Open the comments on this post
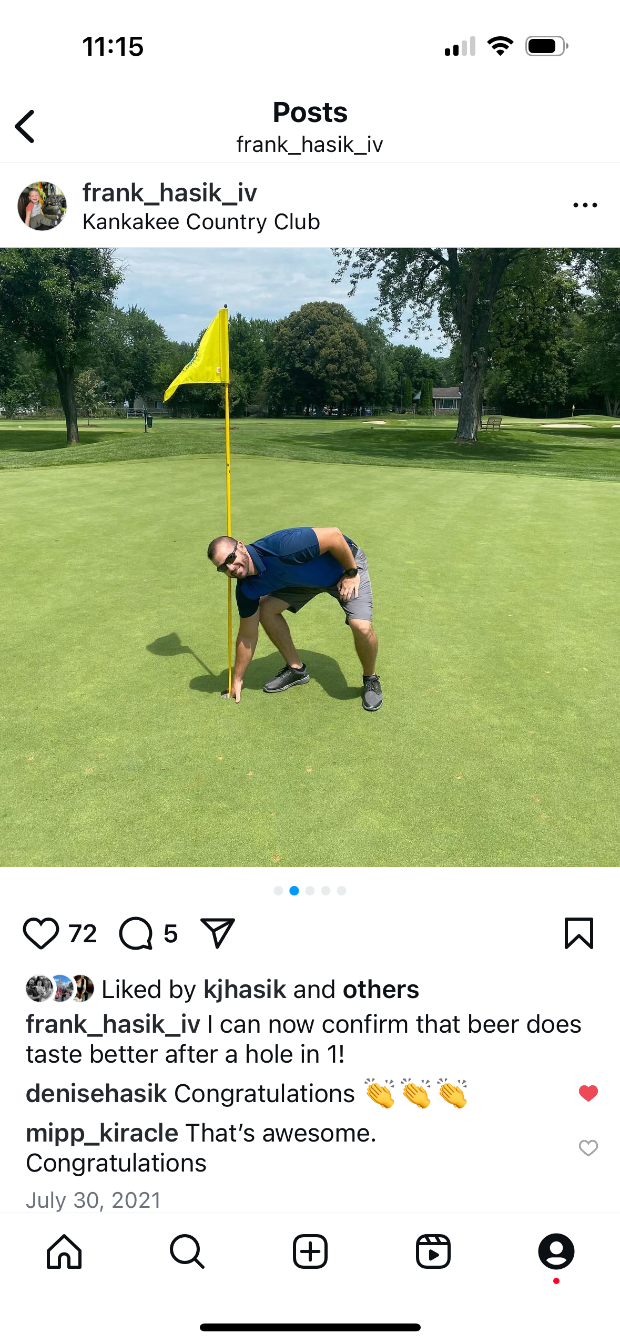 (x=135, y=933)
